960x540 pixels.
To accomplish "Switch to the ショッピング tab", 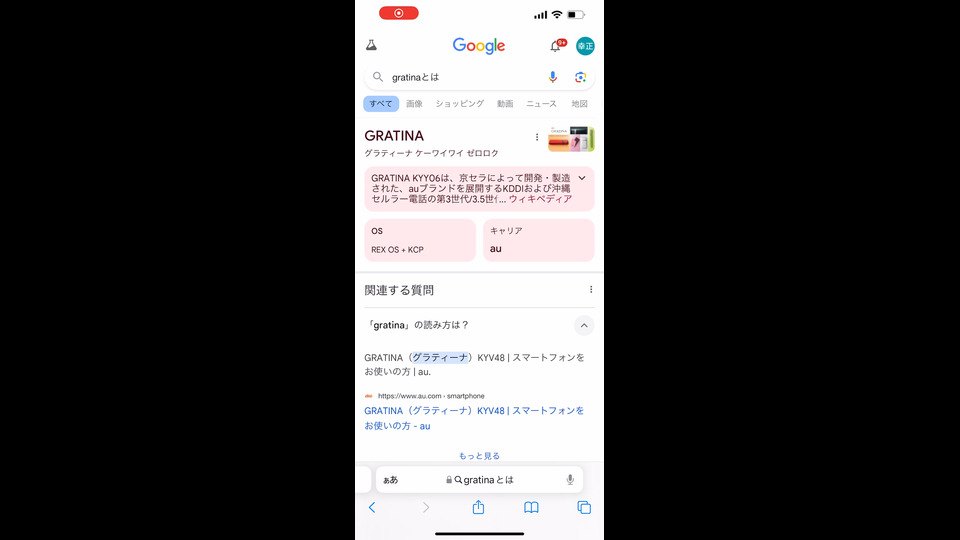I will click(x=459, y=104).
